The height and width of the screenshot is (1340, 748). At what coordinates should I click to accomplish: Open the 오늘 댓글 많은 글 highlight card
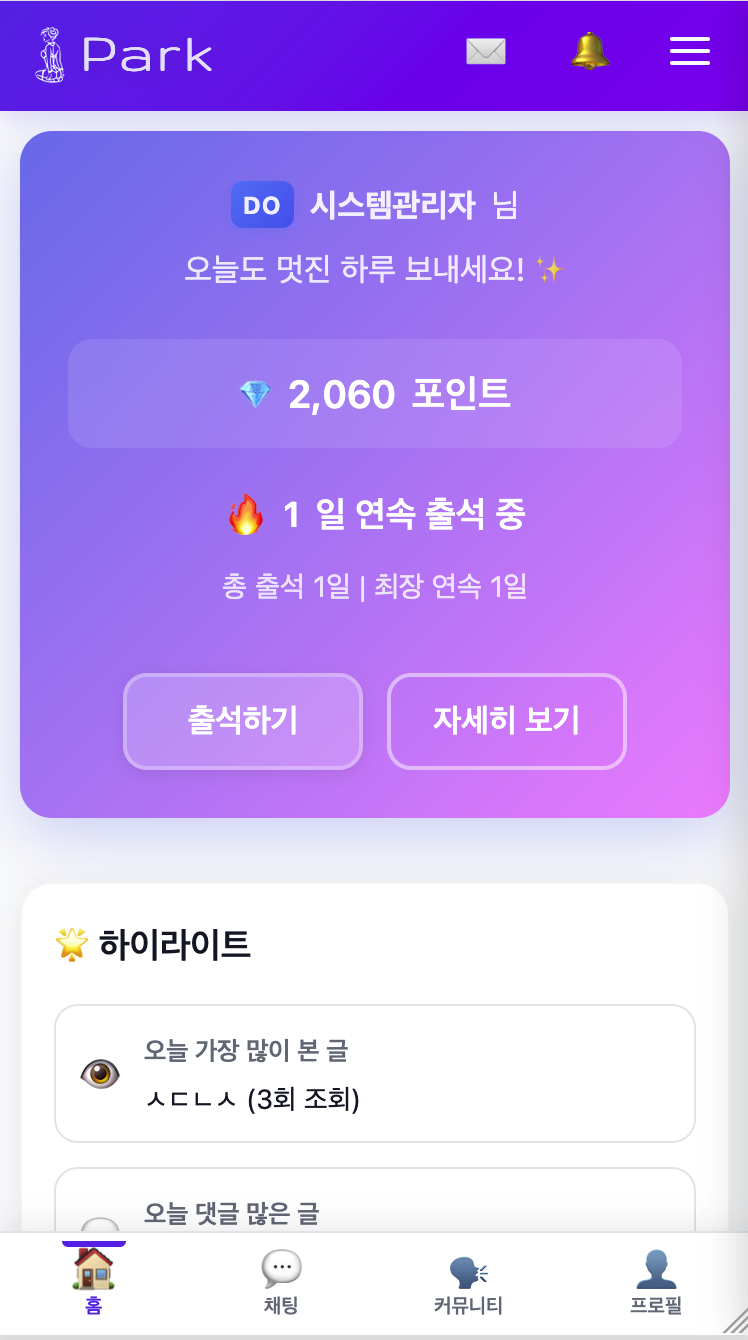tap(374, 1213)
